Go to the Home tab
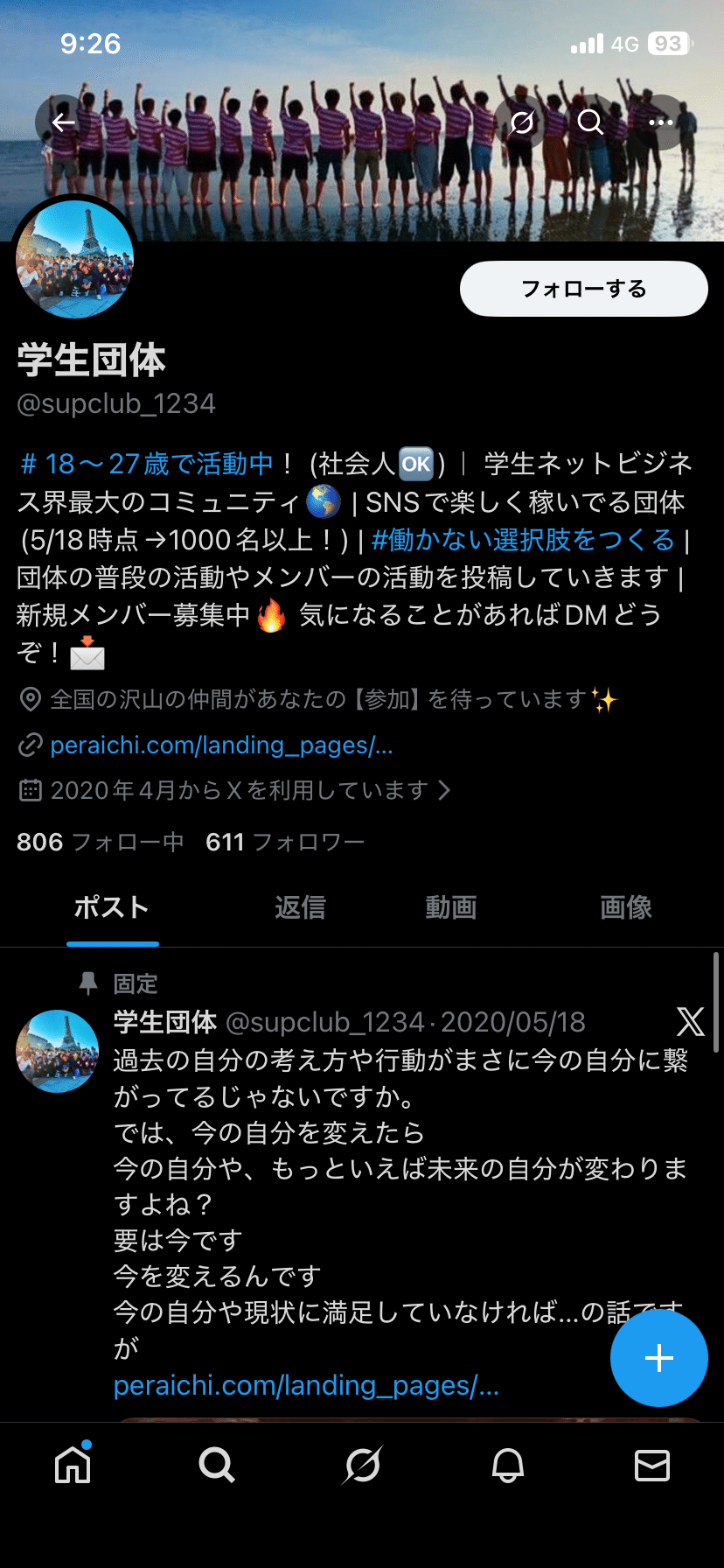Image resolution: width=724 pixels, height=1568 pixels. (73, 1465)
